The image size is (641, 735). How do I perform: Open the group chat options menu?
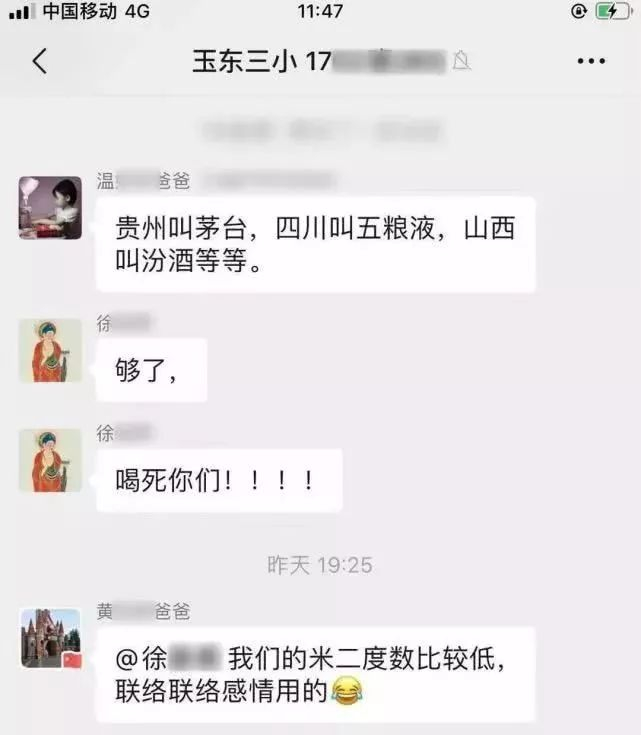[591, 61]
